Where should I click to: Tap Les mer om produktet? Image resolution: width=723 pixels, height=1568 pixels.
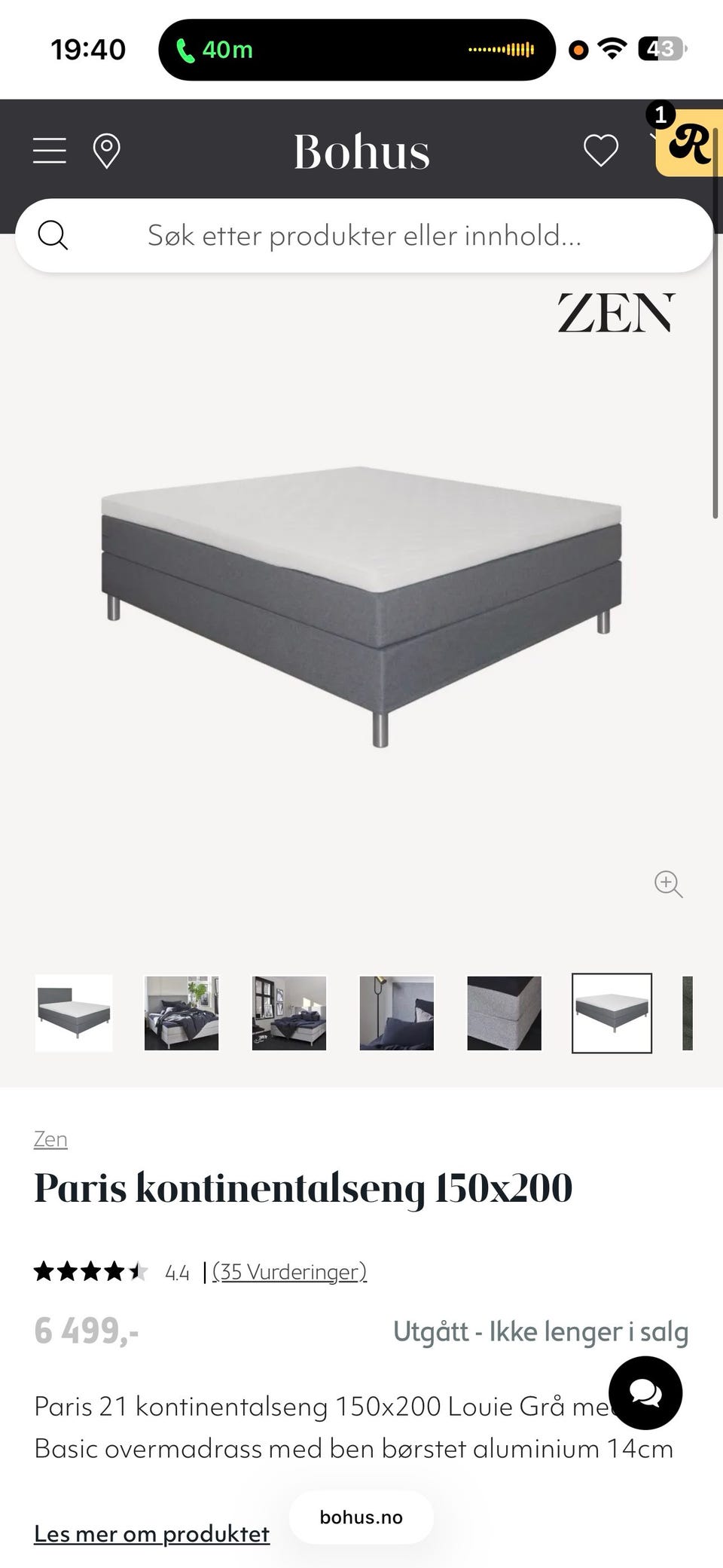[x=151, y=1533]
